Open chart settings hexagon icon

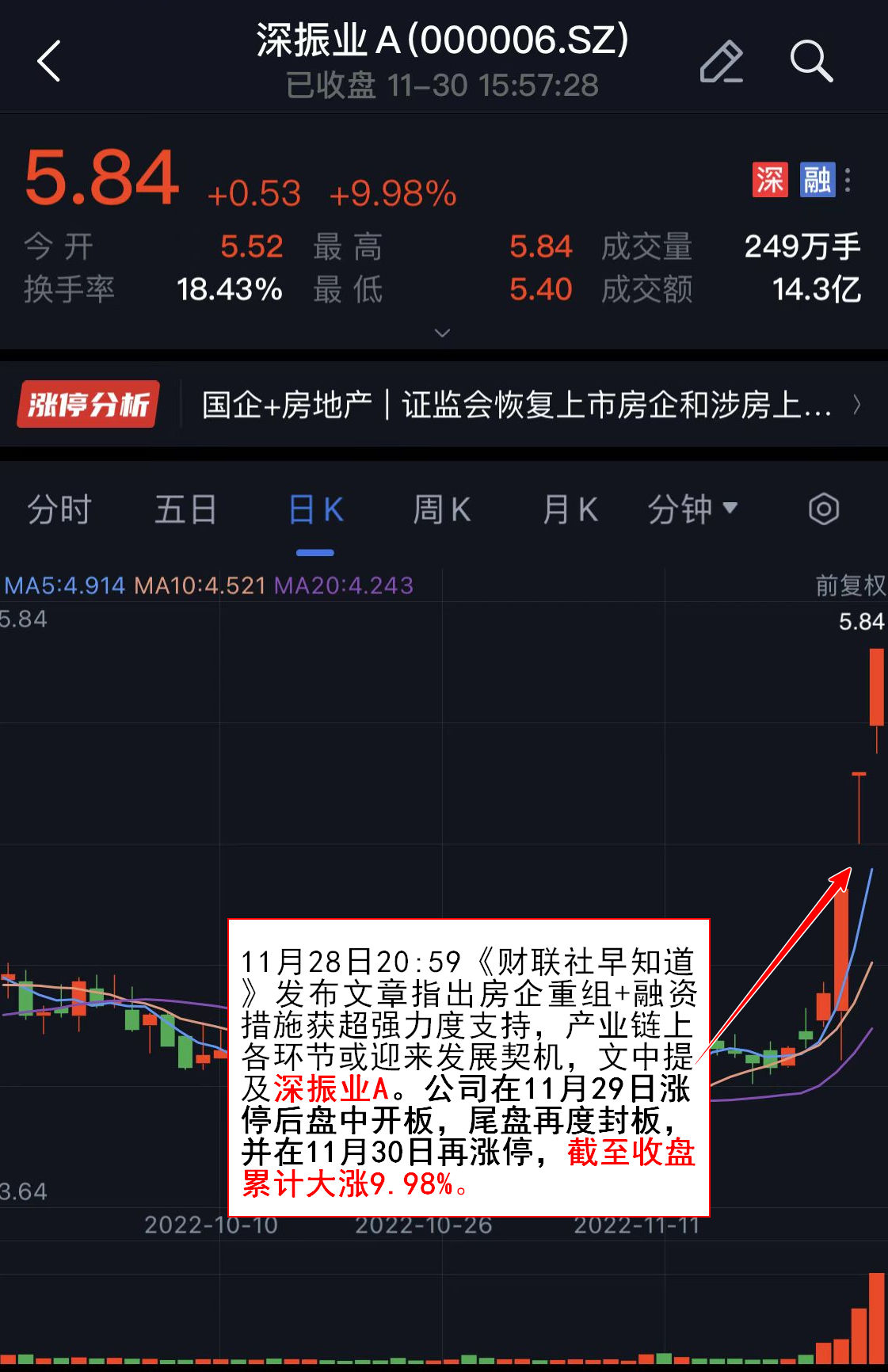point(823,509)
